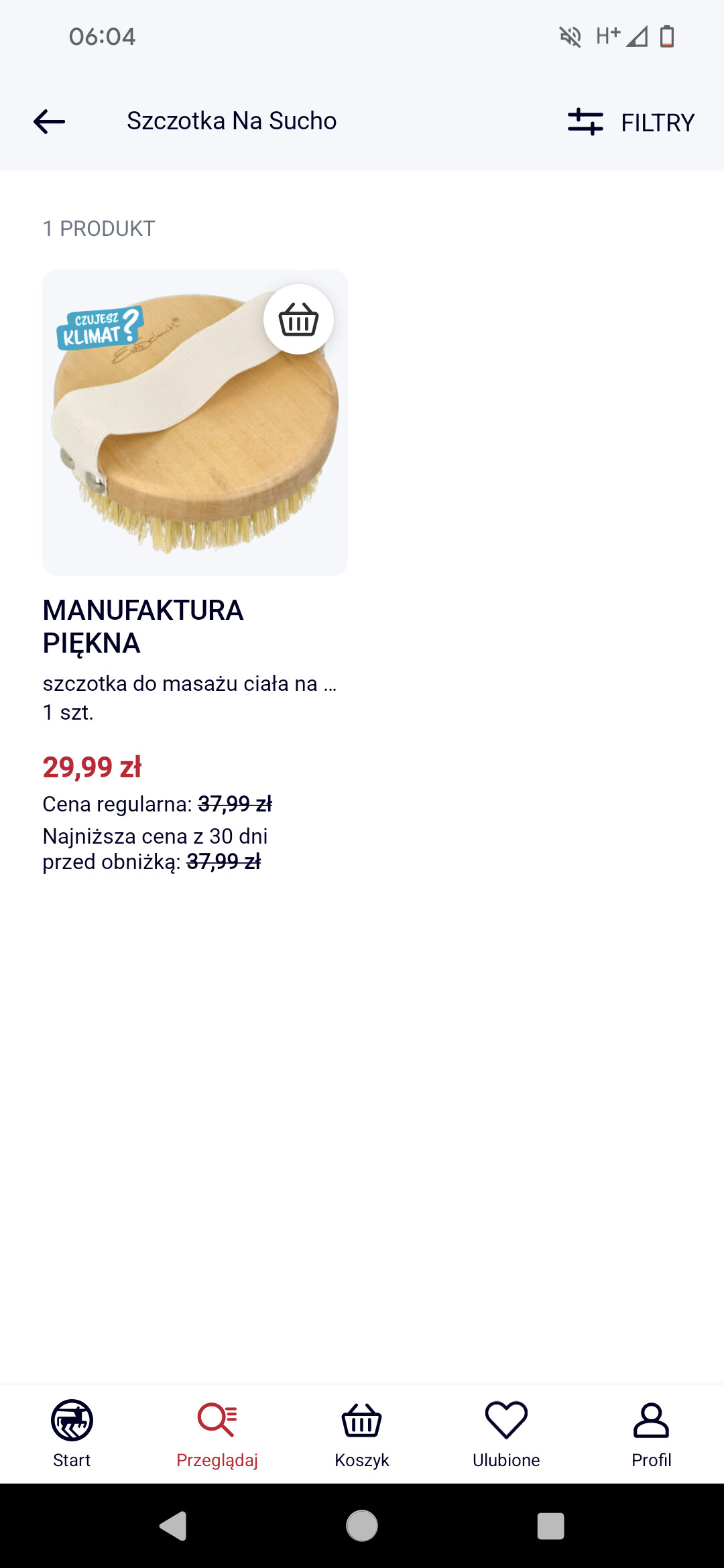Image resolution: width=724 pixels, height=1568 pixels.
Task: Switch to the Start tab
Action: tap(72, 1434)
